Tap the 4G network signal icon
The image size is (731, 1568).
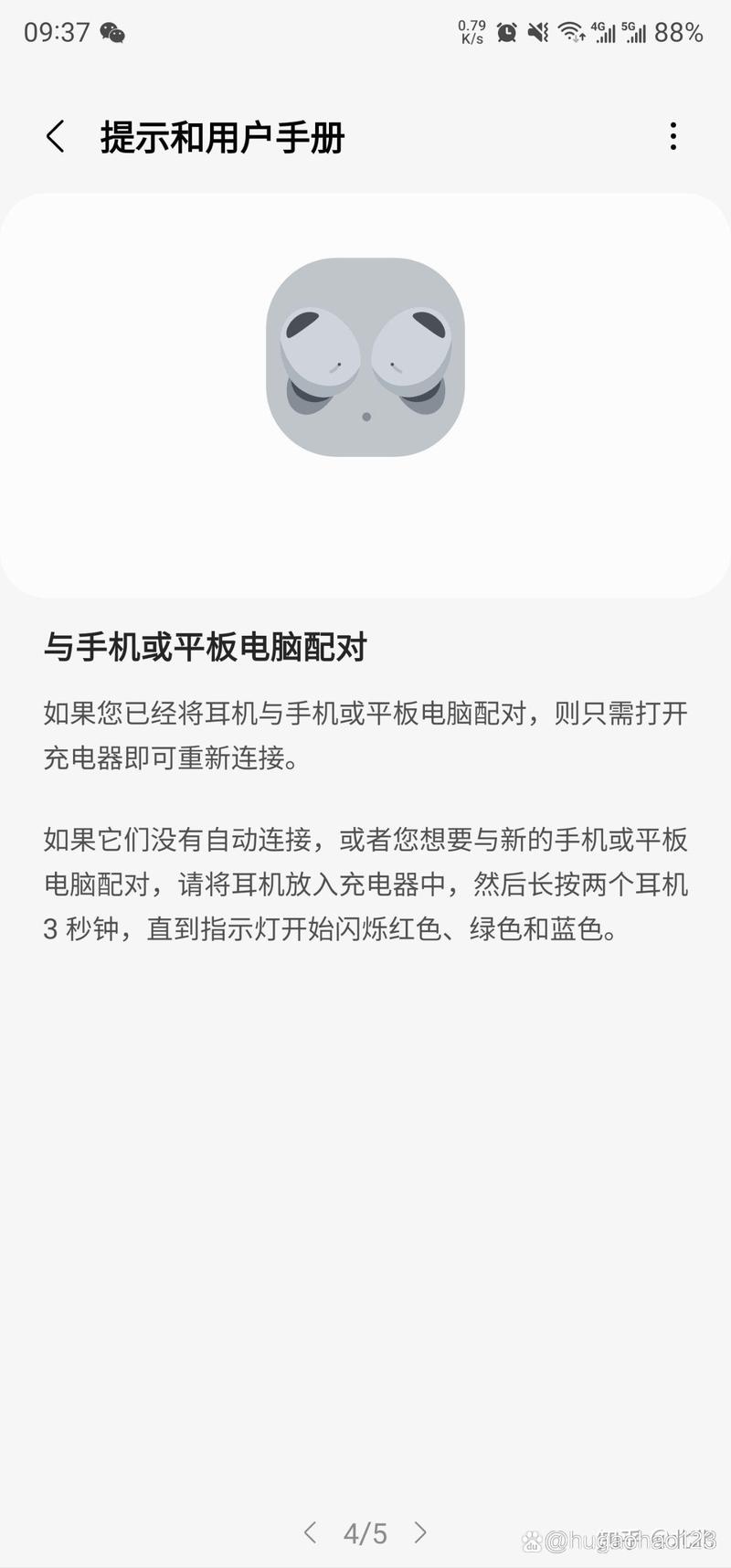coord(603,35)
